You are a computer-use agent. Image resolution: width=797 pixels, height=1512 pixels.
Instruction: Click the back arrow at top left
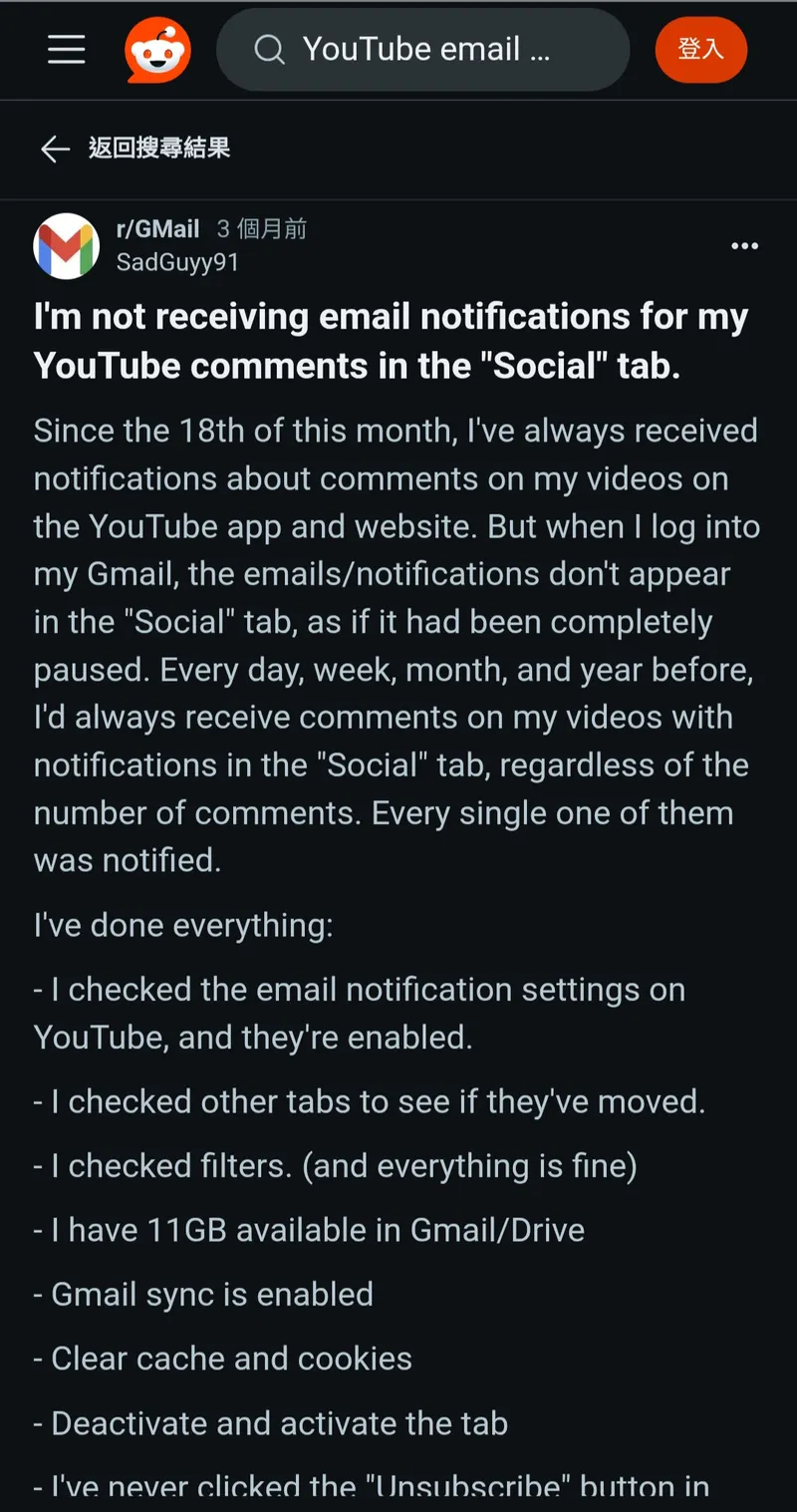coord(55,148)
